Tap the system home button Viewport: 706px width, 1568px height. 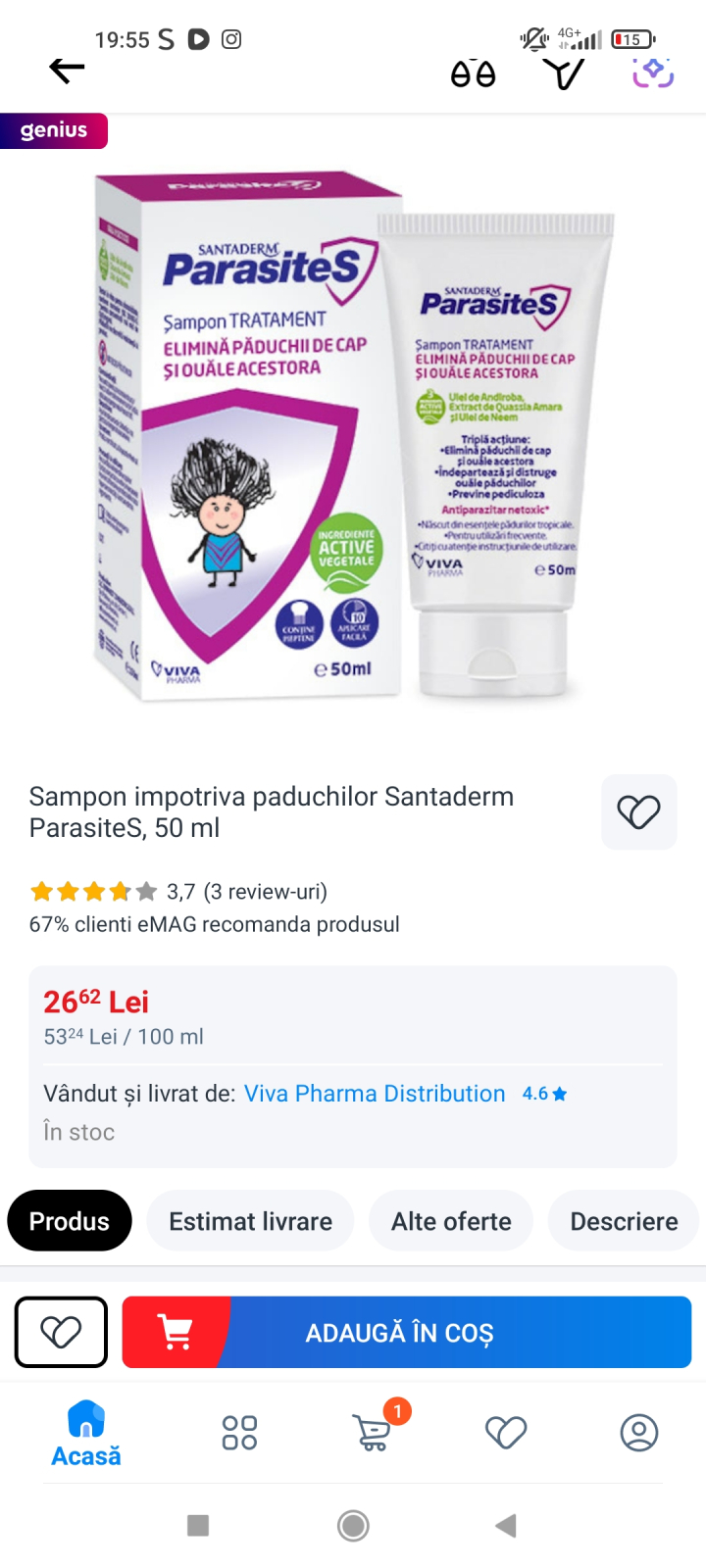(x=353, y=1525)
